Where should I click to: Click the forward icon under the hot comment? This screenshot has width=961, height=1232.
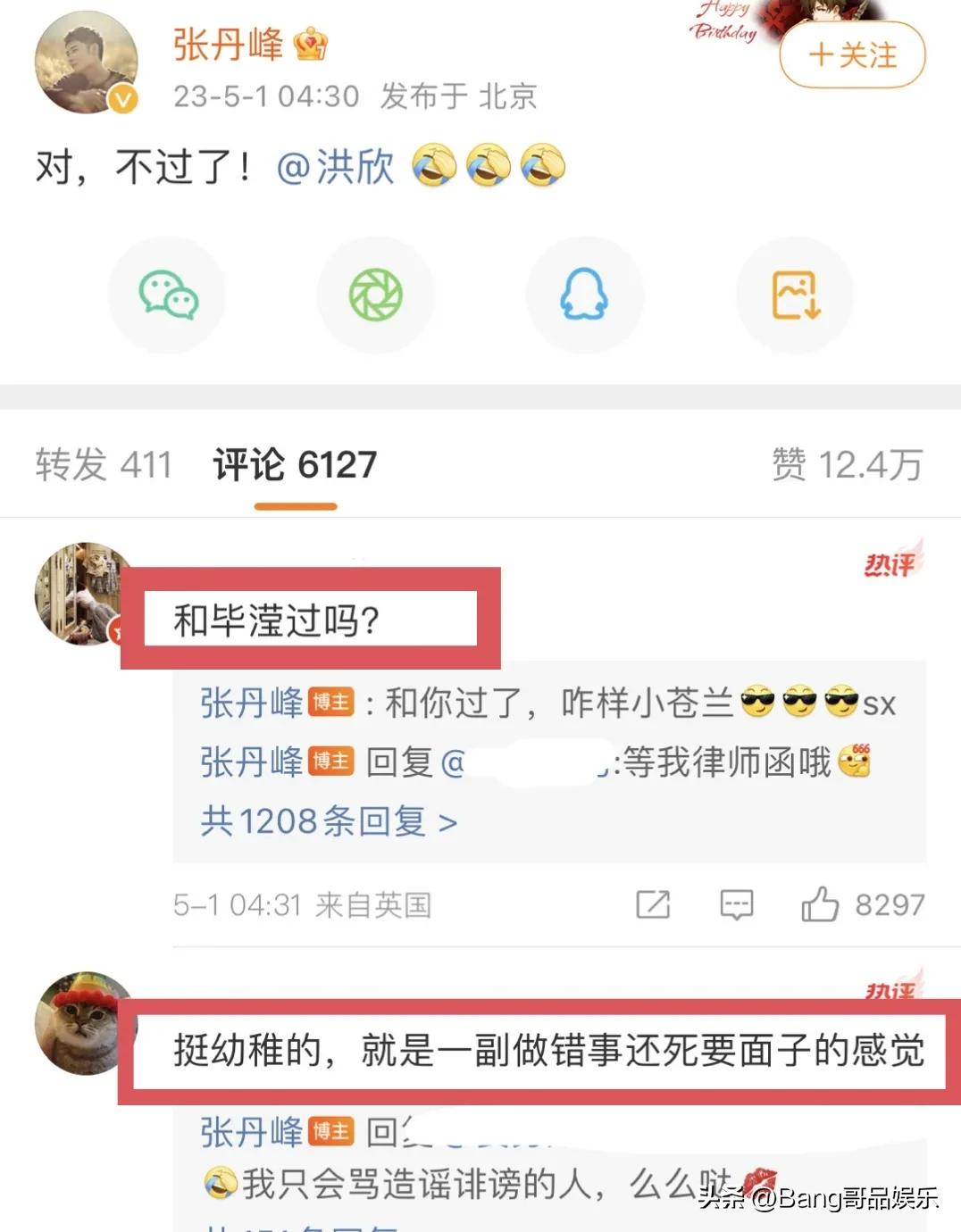pyautogui.click(x=655, y=904)
